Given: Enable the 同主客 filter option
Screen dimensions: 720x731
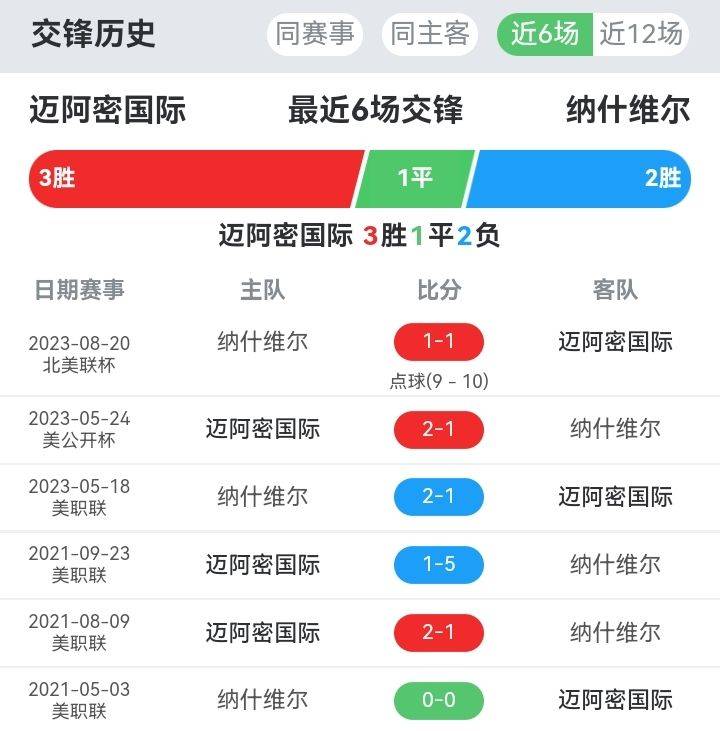Looking at the screenshot, I should click(x=428, y=34).
